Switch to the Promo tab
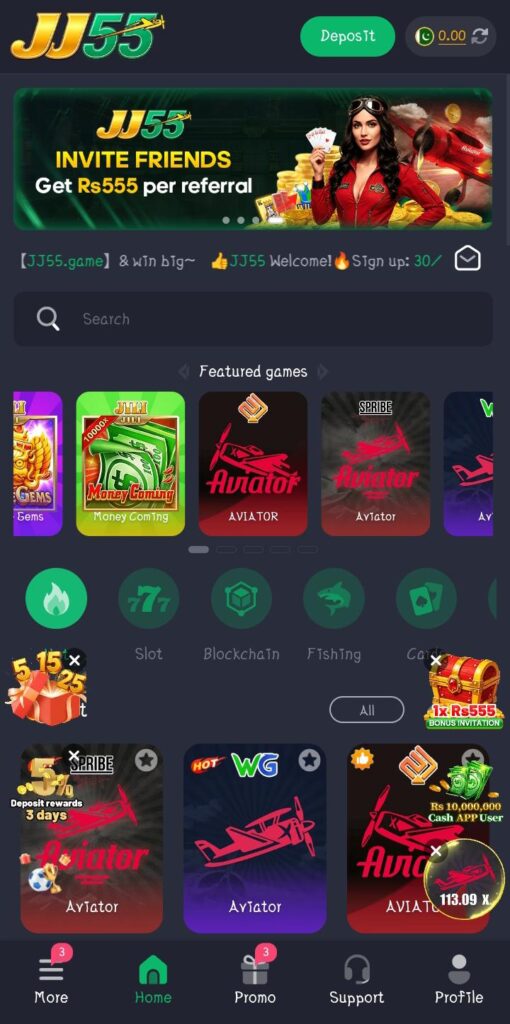Viewport: 510px width, 1024px height. (255, 978)
